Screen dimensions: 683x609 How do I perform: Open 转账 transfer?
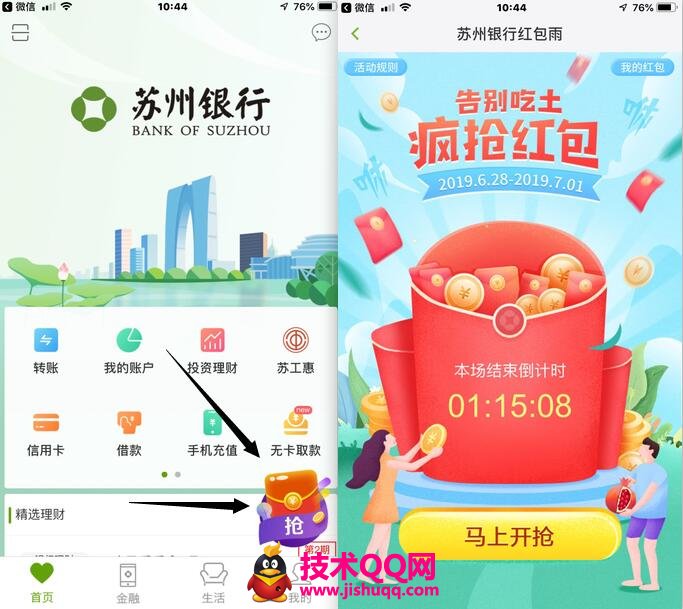coord(46,349)
